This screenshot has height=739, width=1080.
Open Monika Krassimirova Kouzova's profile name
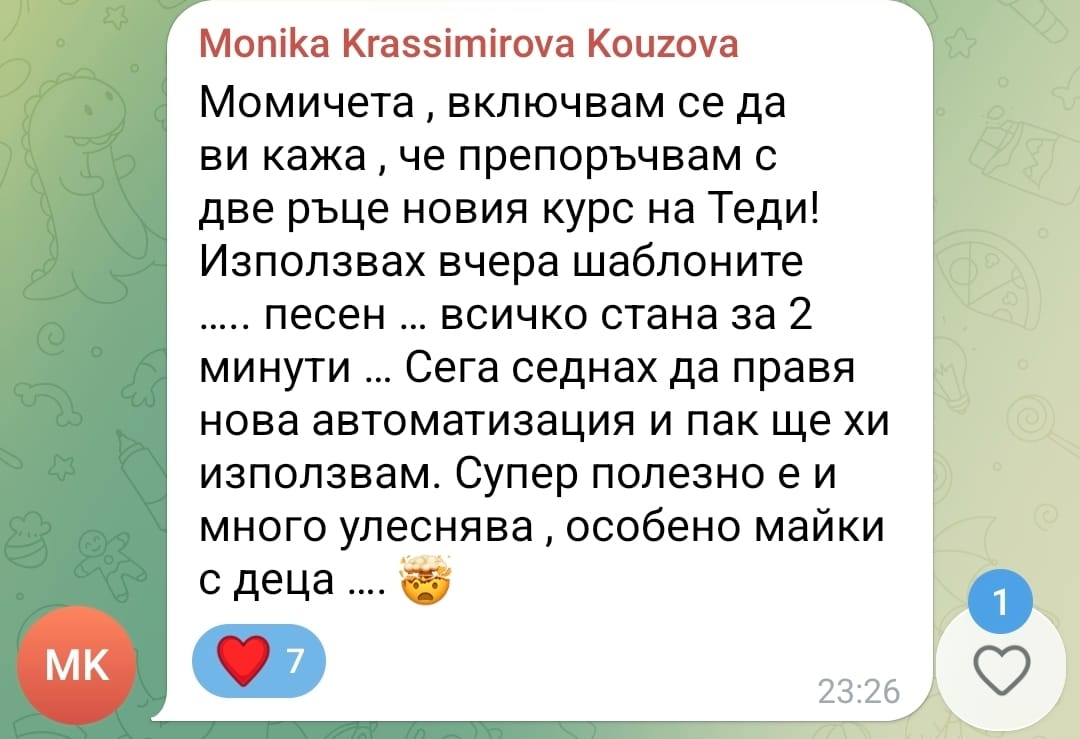pyautogui.click(x=469, y=46)
